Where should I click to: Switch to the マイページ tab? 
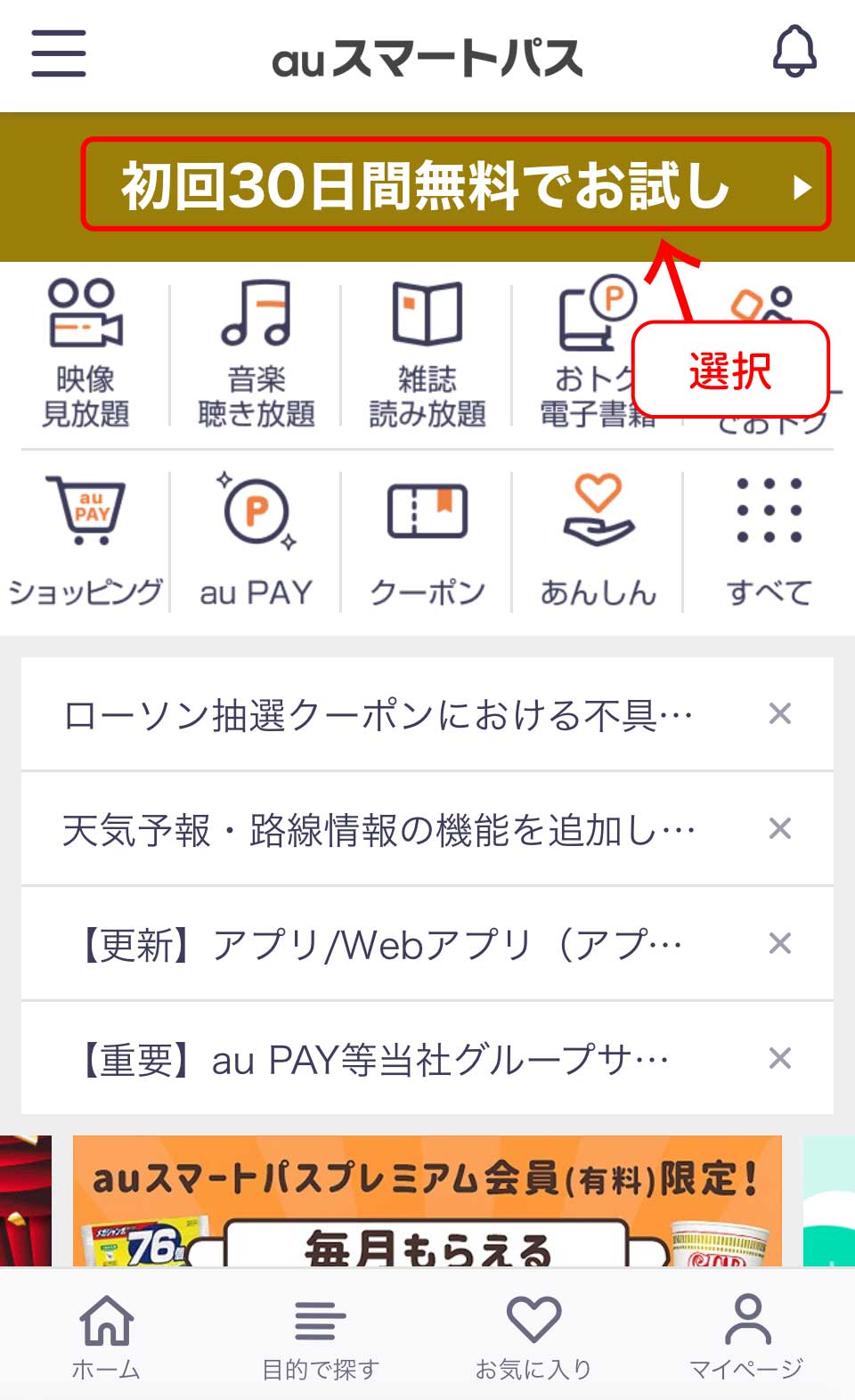coord(747,1336)
